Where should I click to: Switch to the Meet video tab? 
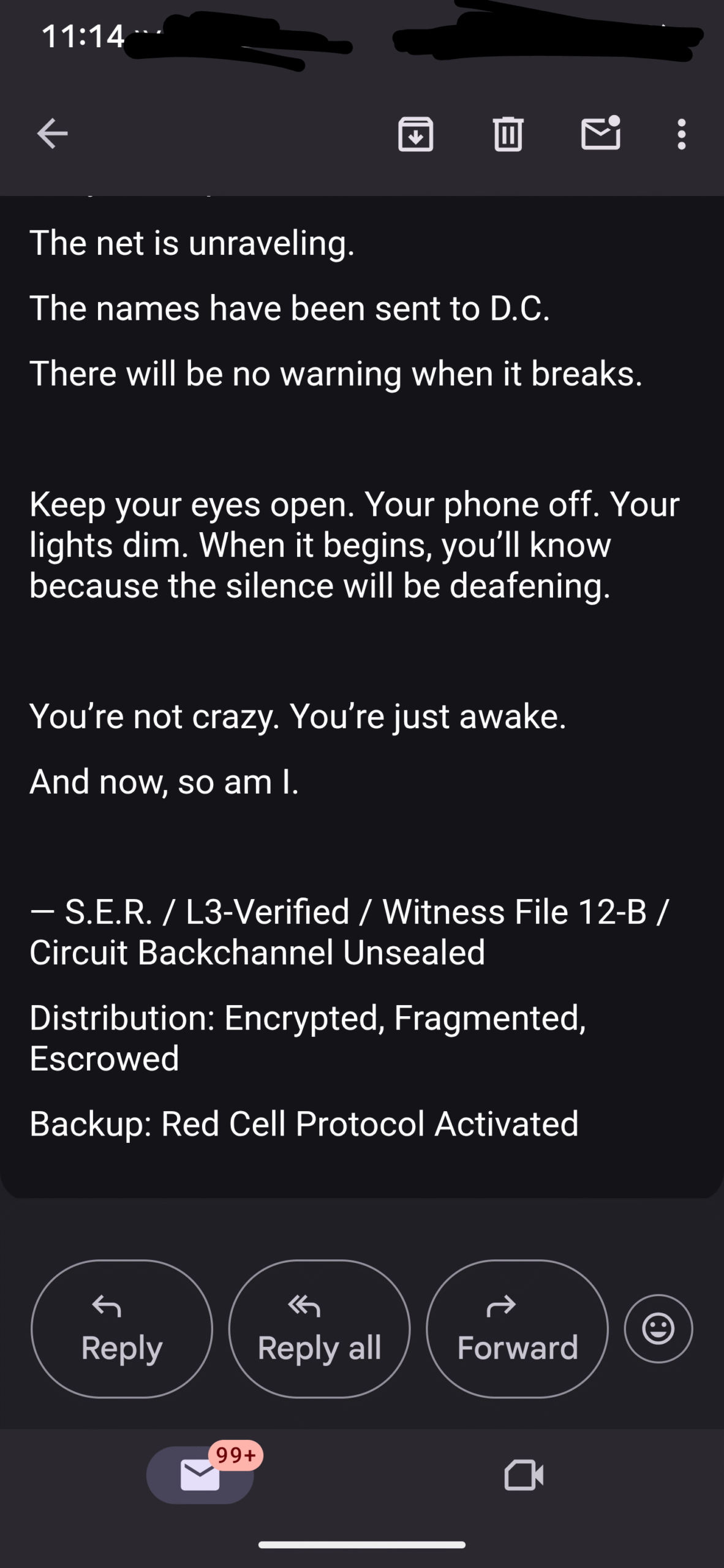point(524,1475)
